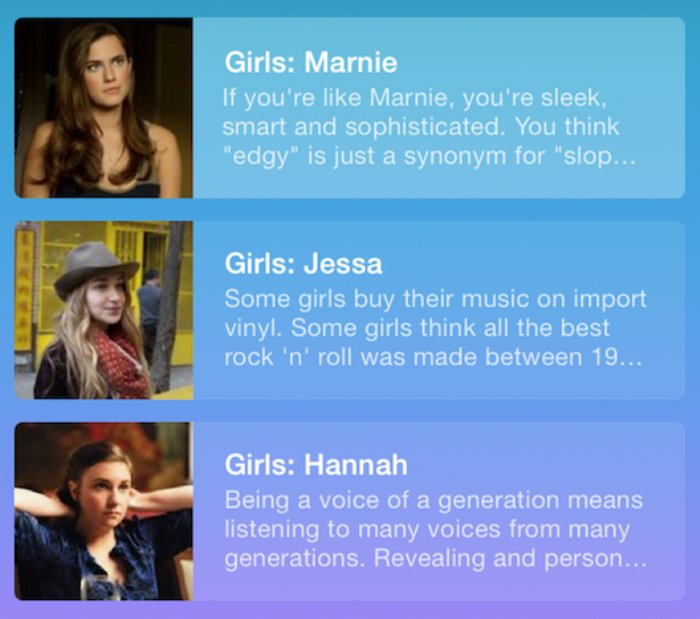
Task: View the Girls: Hannah card
Action: pos(349,511)
